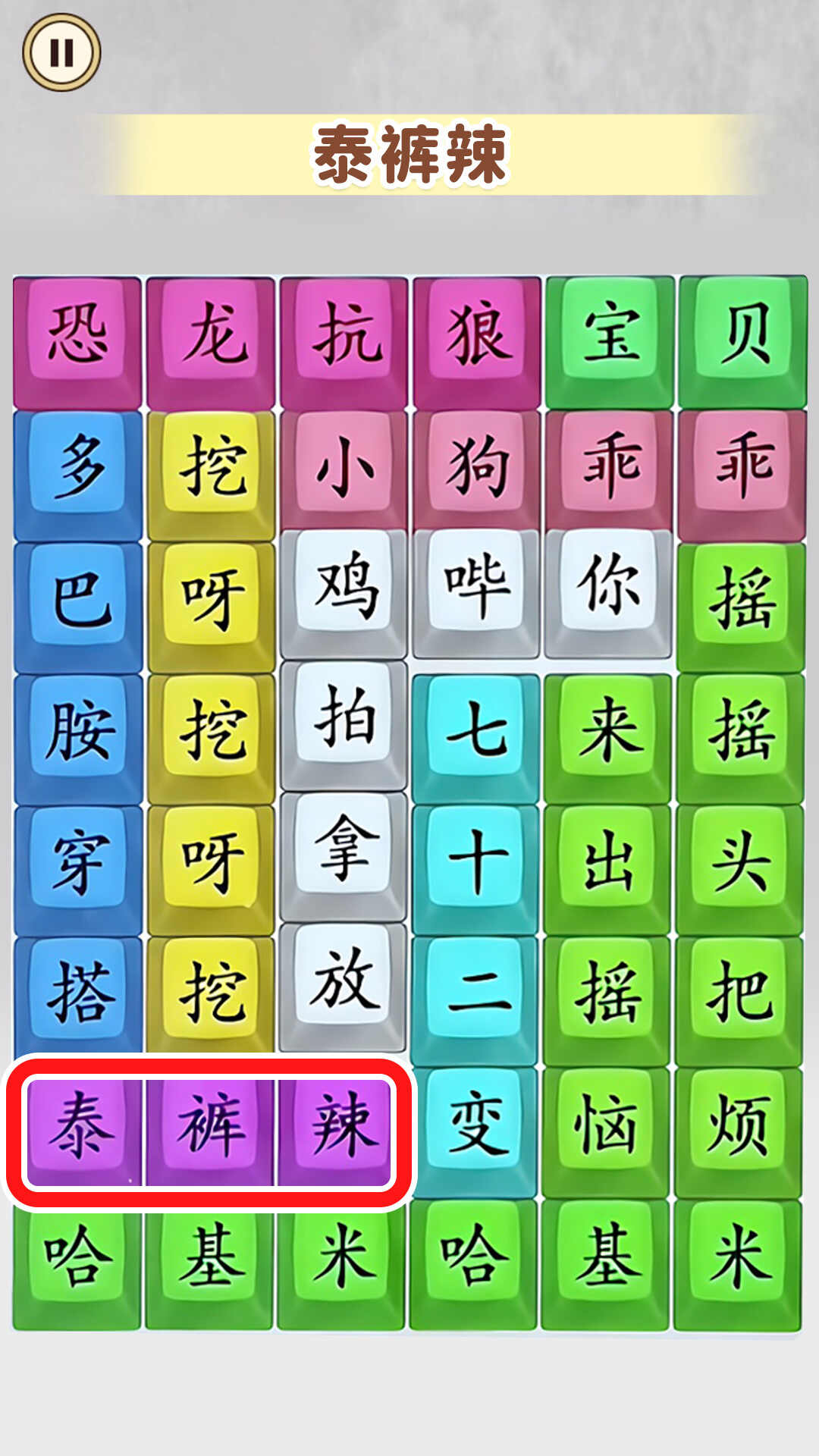The image size is (819, 1456).
Task: Select the 变 tile
Action: pos(475,1124)
